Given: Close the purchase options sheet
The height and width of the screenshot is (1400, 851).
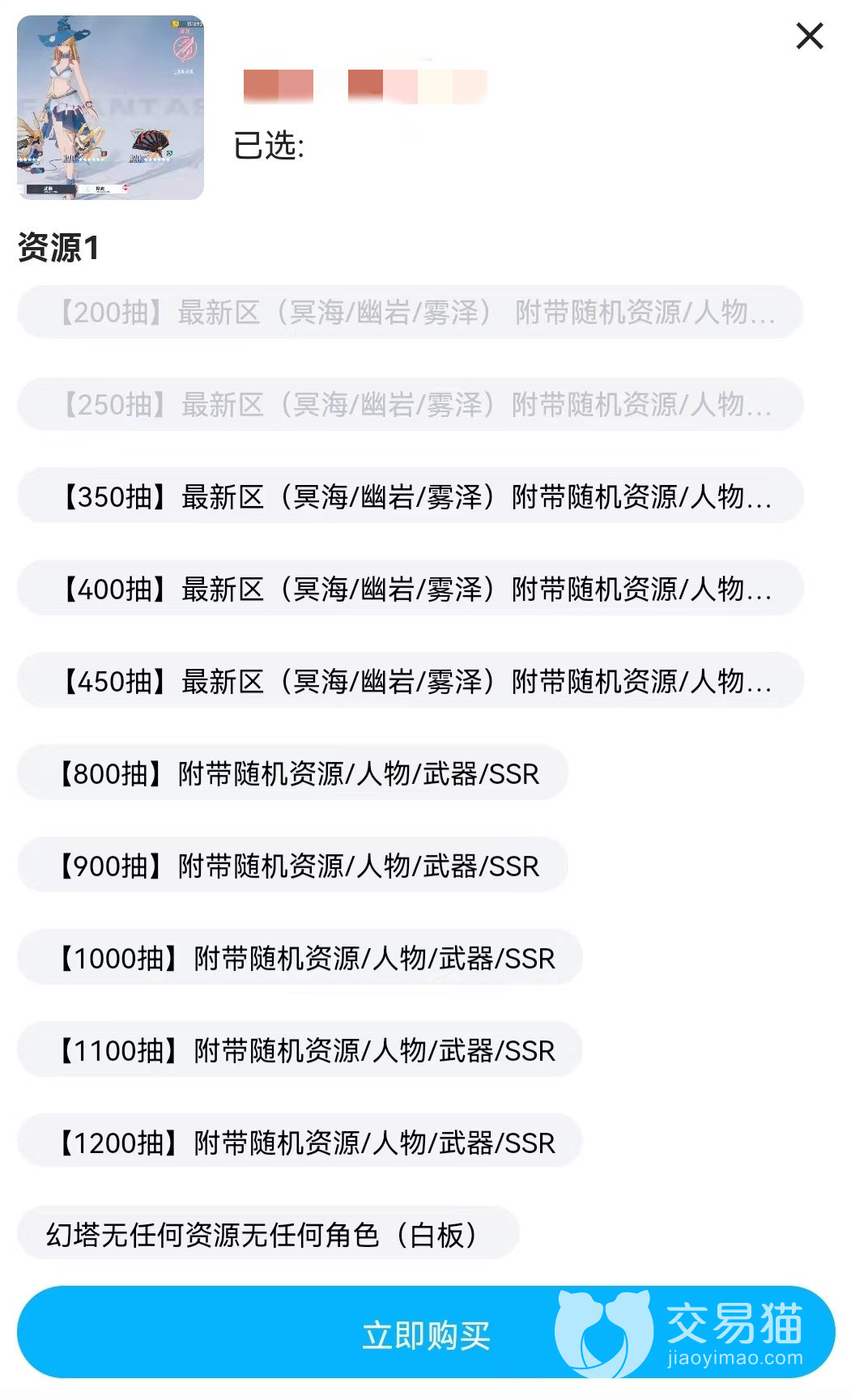Looking at the screenshot, I should (809, 36).
